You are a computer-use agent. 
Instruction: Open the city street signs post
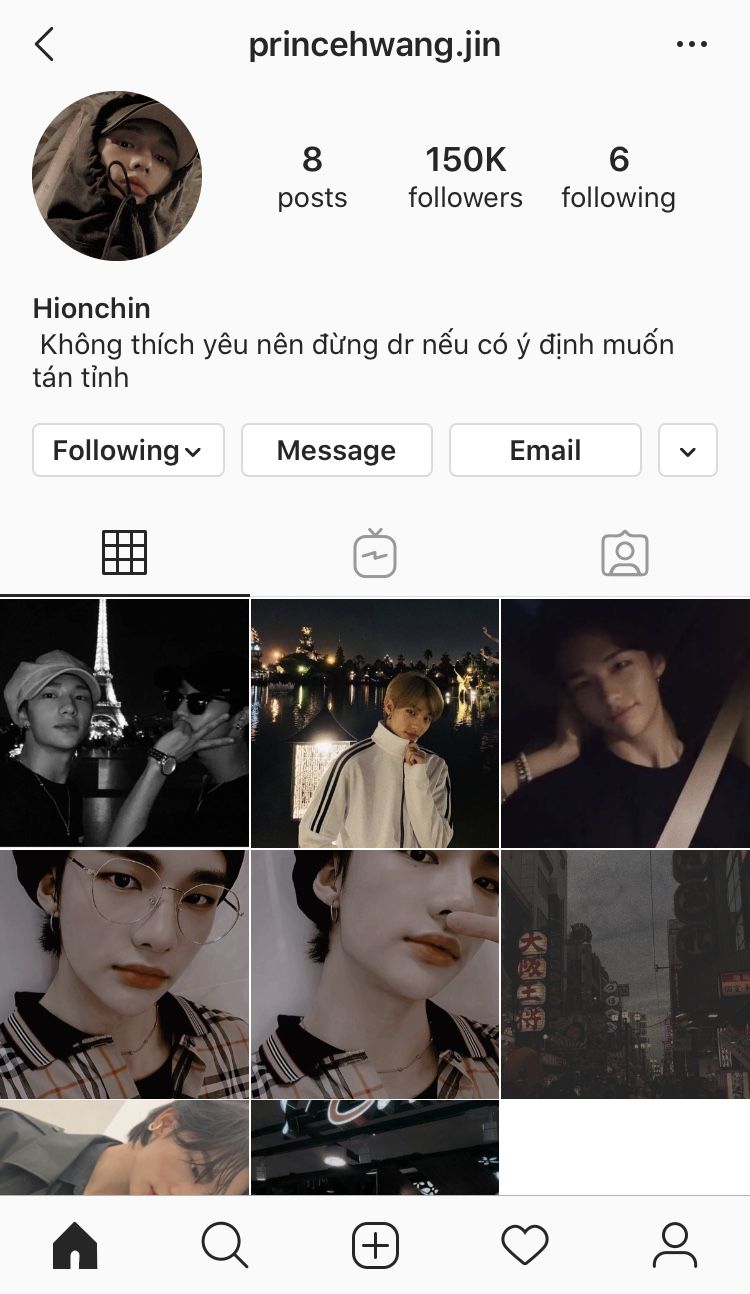pyautogui.click(x=626, y=974)
